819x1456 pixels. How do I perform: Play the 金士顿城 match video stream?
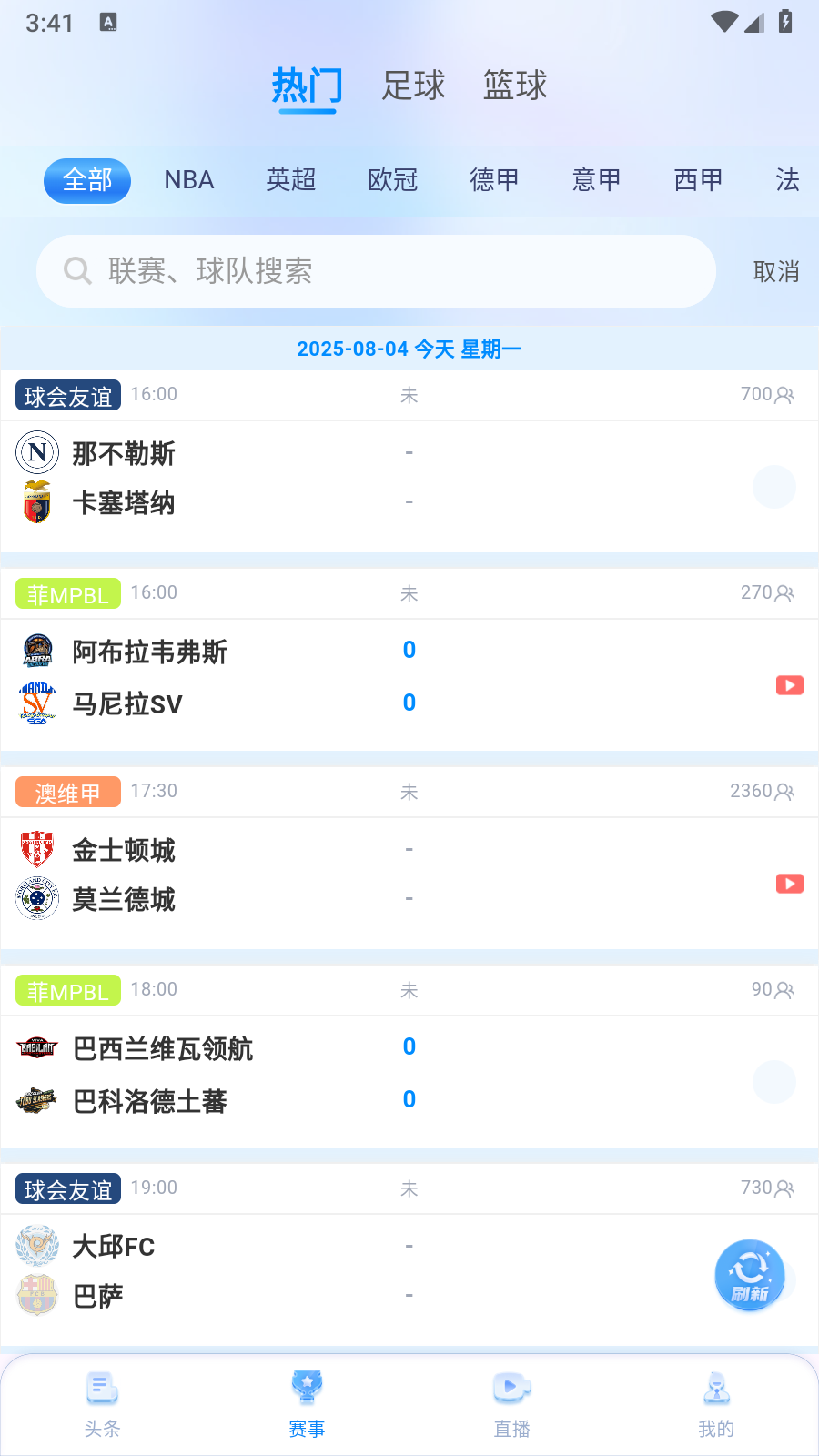(x=789, y=883)
